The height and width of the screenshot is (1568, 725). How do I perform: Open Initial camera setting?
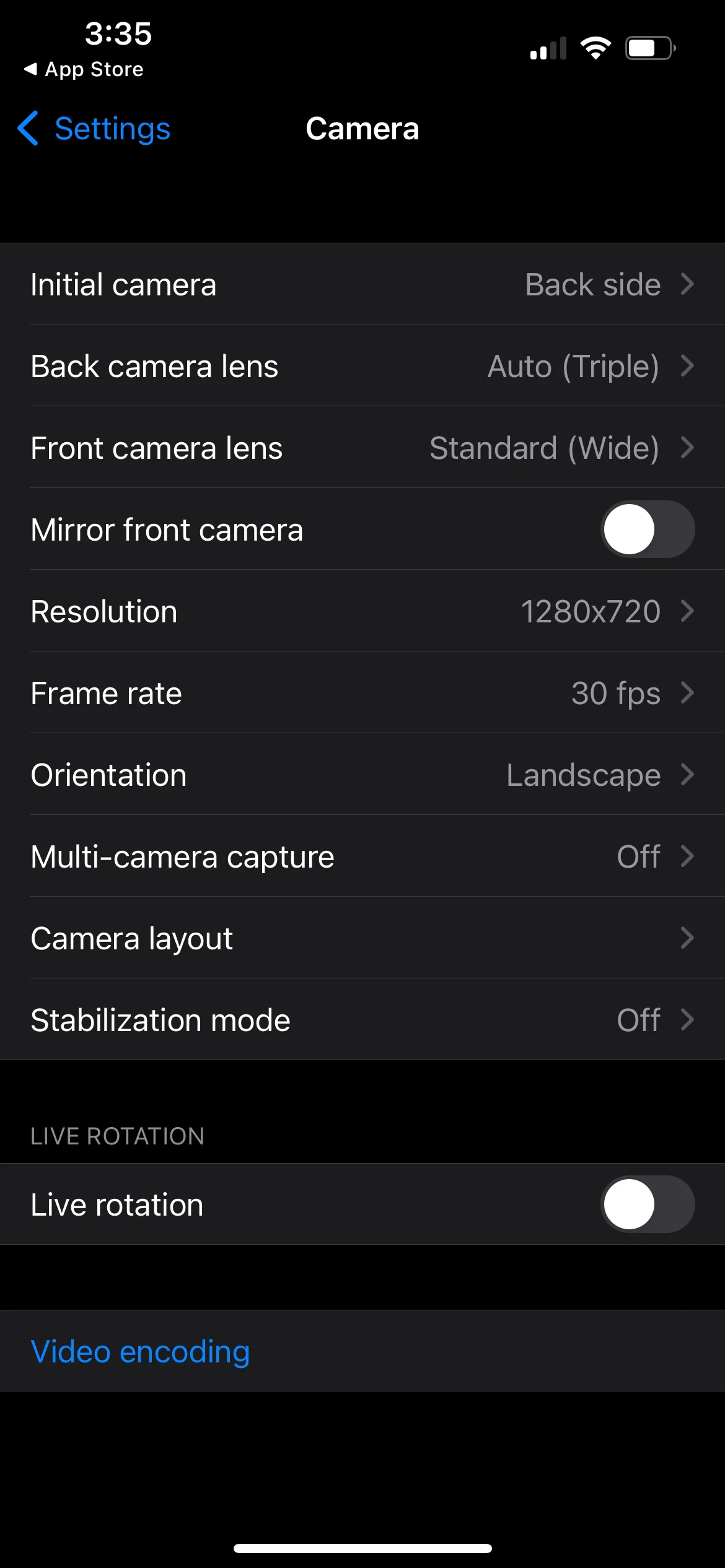(362, 285)
